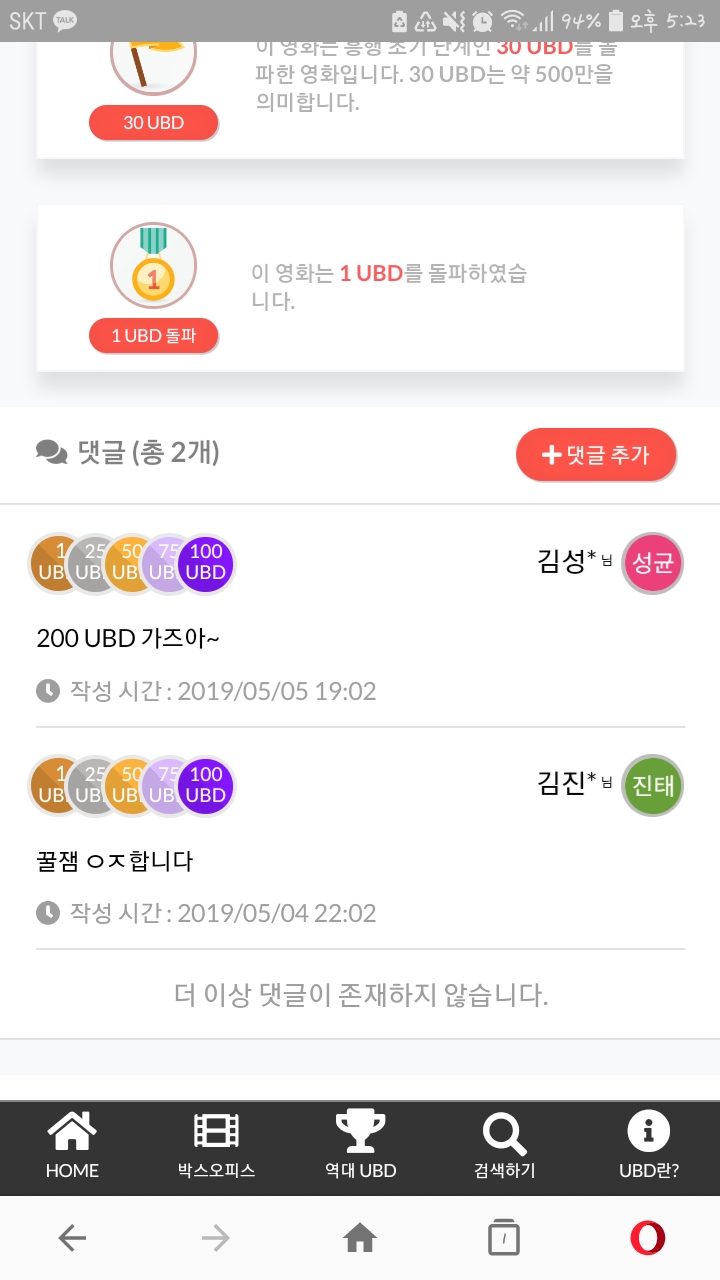Open the 역대 UBD tab
The width and height of the screenshot is (720, 1280).
tap(360, 1148)
